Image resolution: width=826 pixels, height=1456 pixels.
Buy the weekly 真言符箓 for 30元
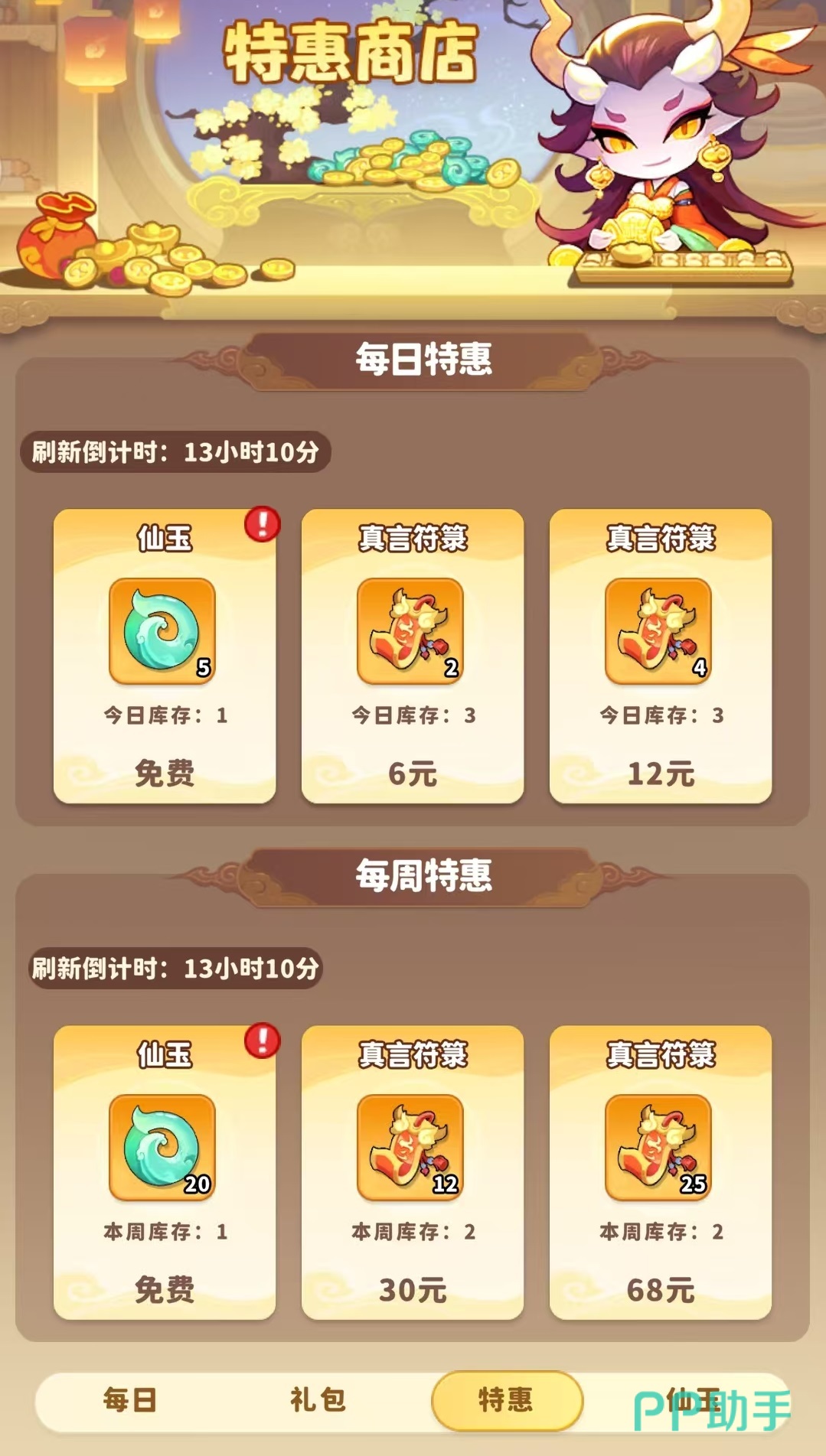tap(413, 1289)
